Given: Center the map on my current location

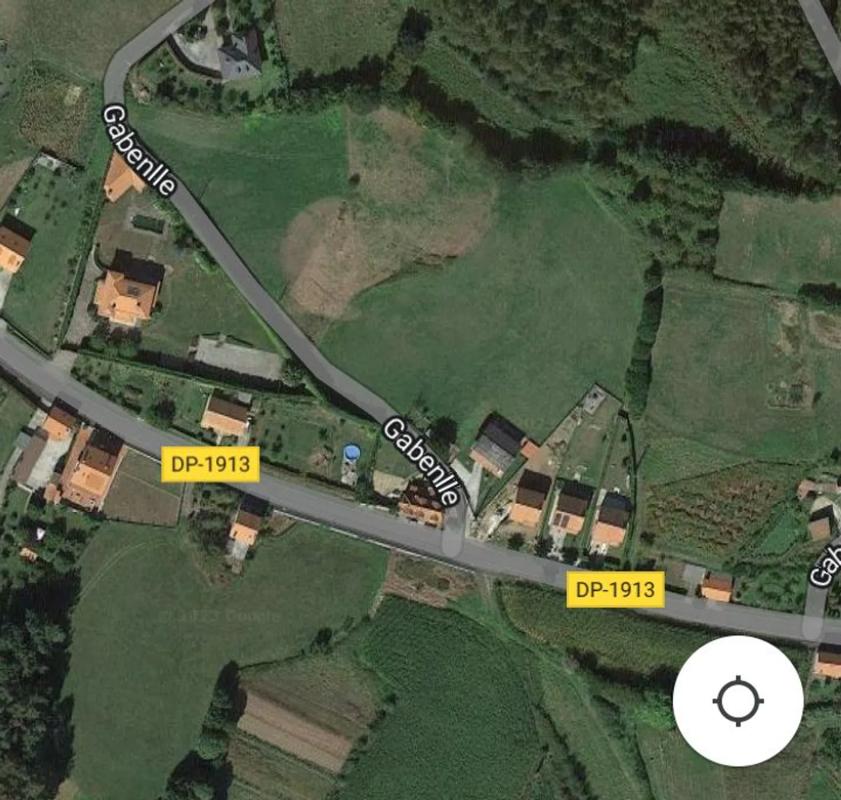Looking at the screenshot, I should click(737, 700).
